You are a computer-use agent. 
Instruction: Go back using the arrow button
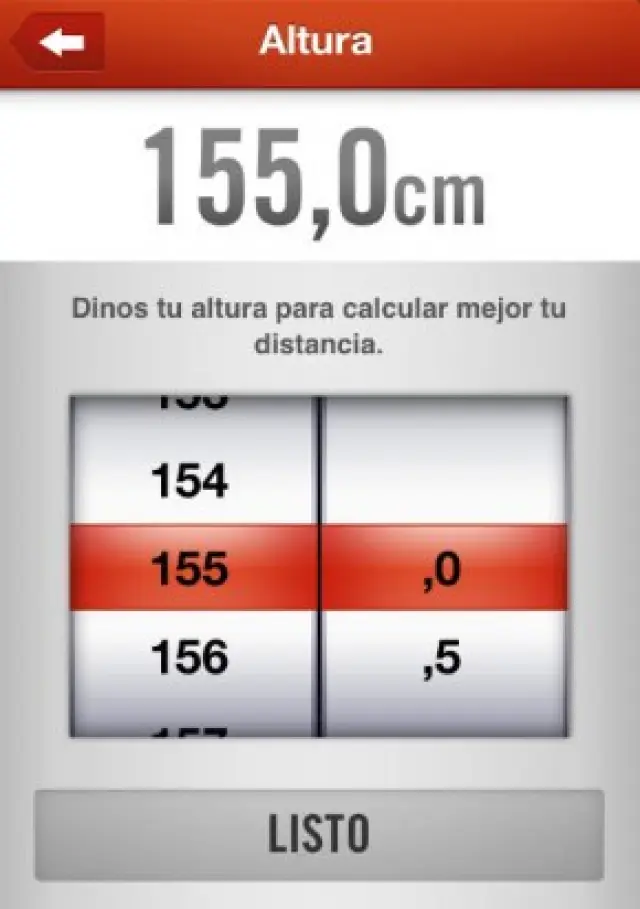[x=60, y=42]
